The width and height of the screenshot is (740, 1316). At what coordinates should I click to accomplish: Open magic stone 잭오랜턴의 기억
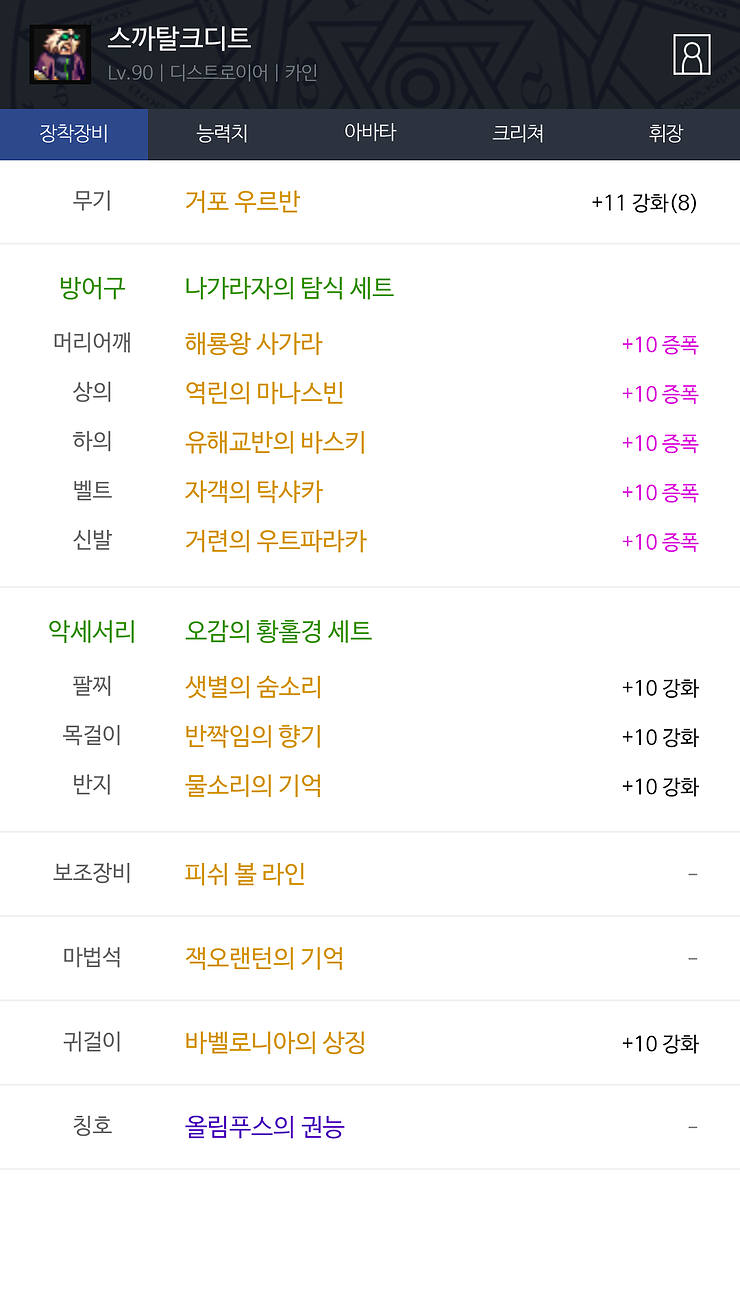click(x=264, y=958)
